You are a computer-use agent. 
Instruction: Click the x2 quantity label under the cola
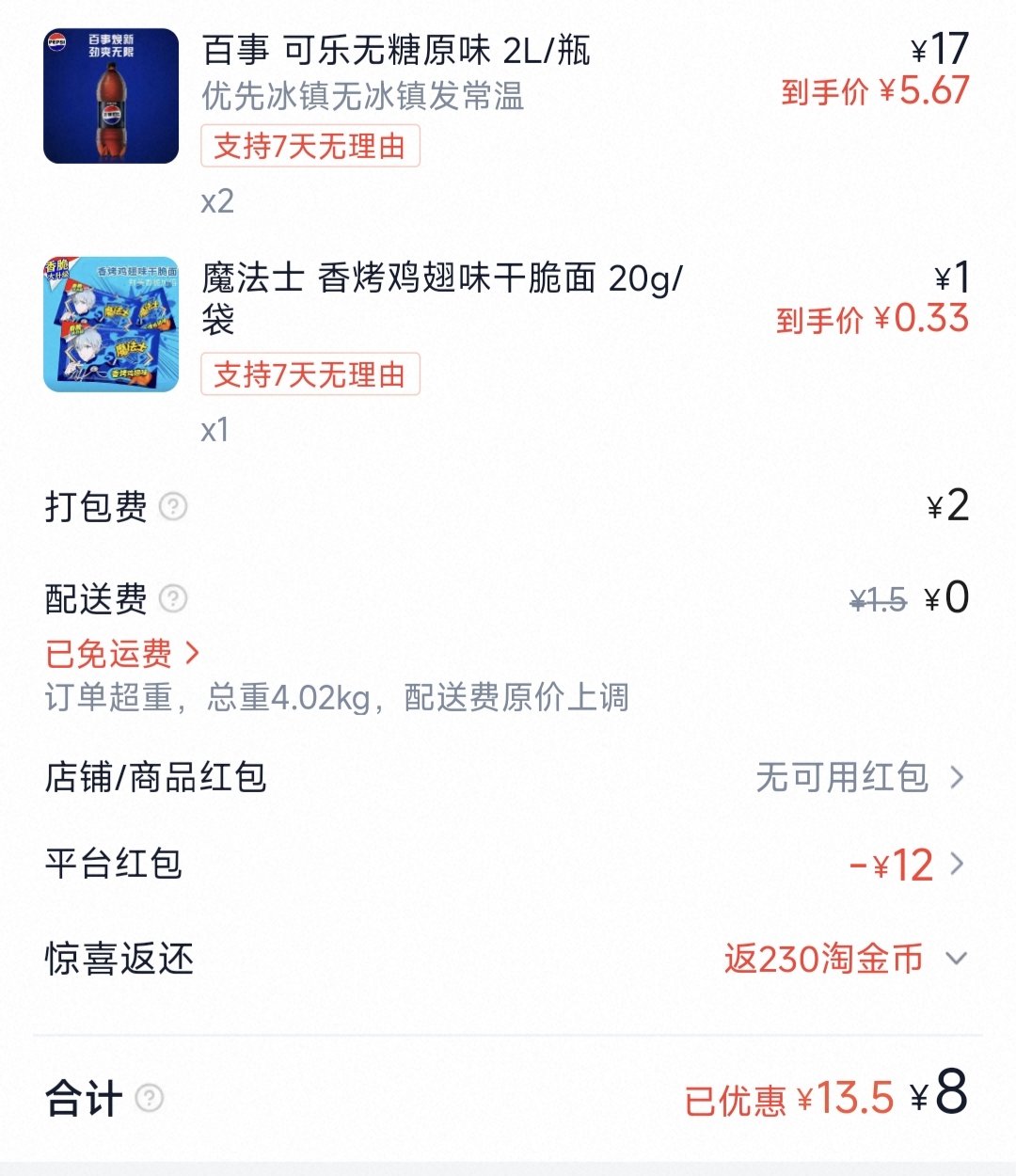218,200
